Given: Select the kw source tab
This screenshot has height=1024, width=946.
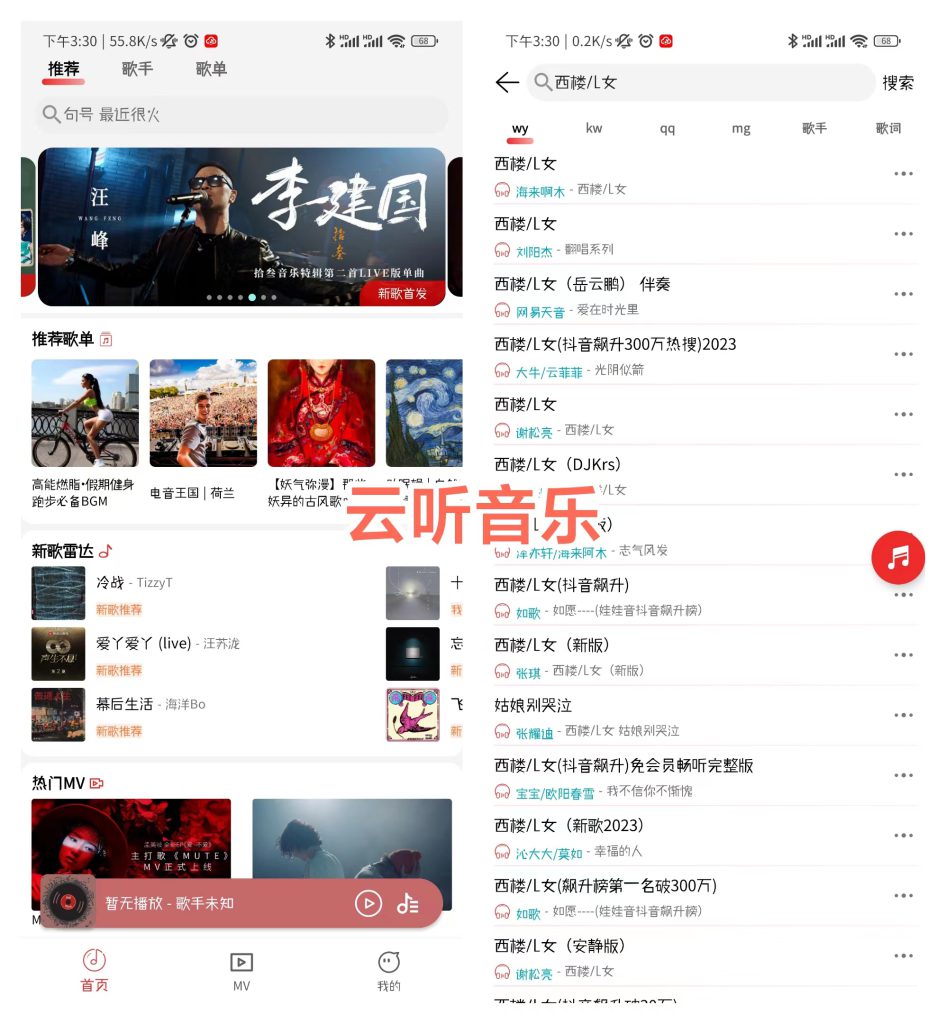Looking at the screenshot, I should tap(593, 129).
